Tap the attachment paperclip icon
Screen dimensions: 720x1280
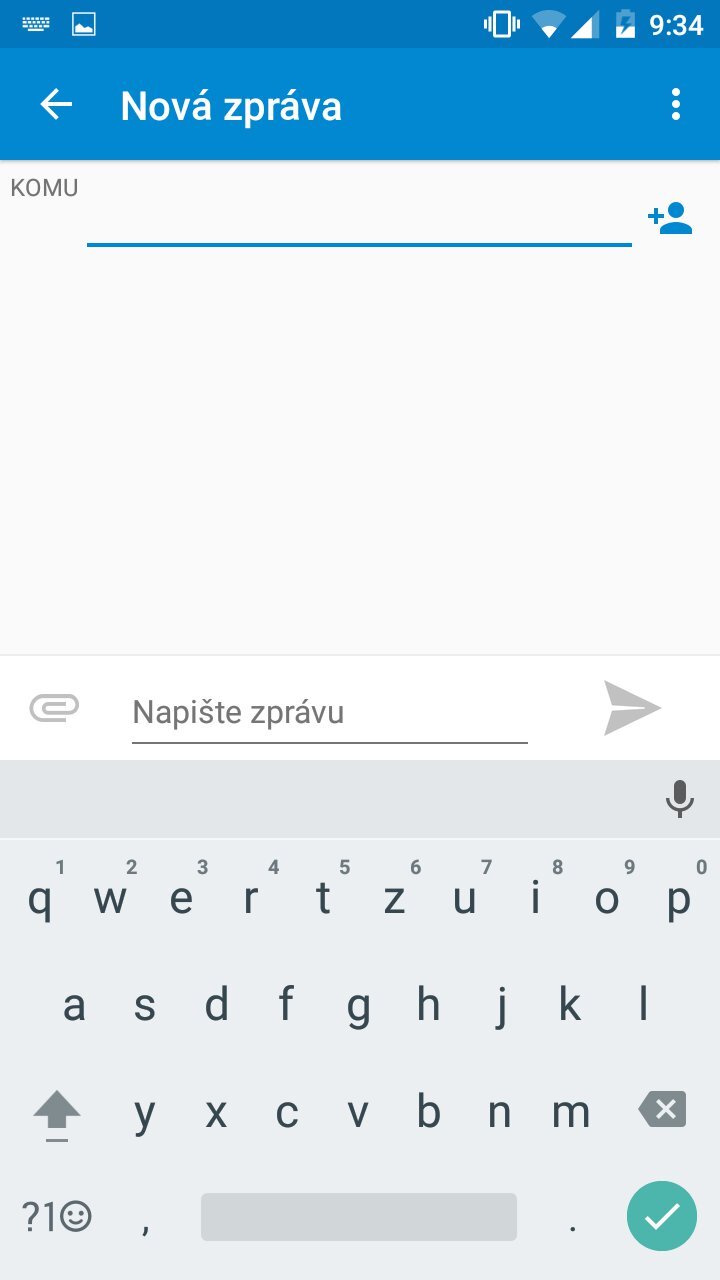click(x=54, y=708)
